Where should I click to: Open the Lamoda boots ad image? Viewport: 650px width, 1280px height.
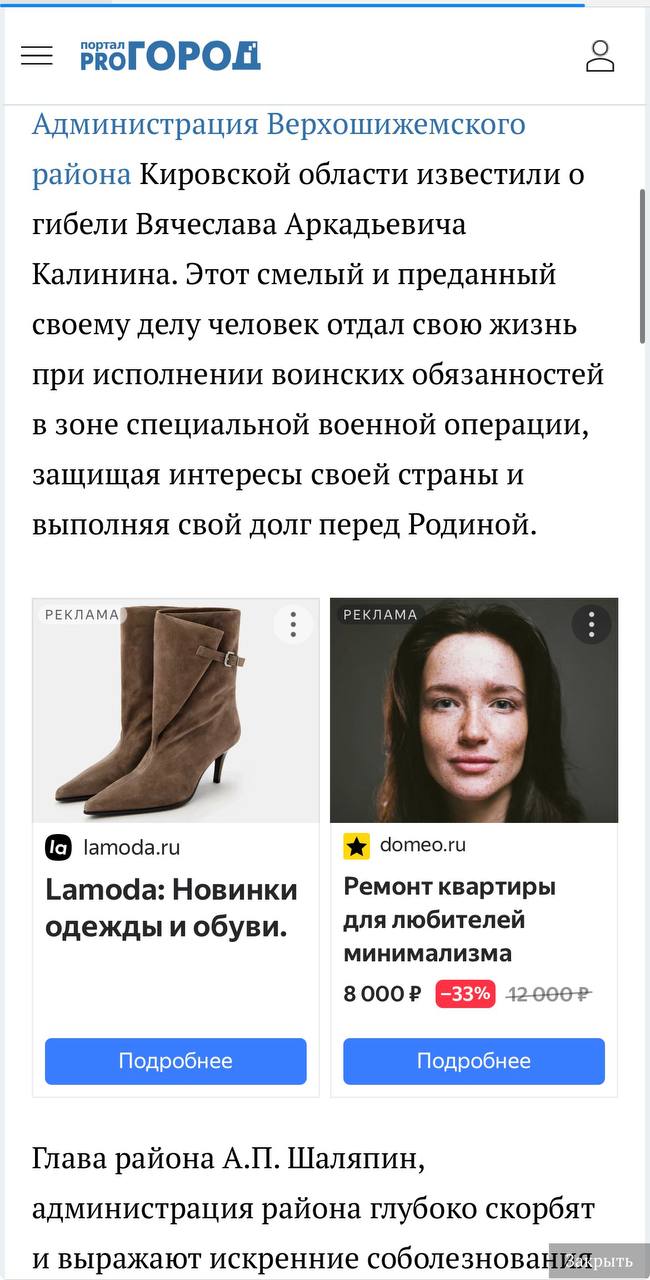coord(176,710)
